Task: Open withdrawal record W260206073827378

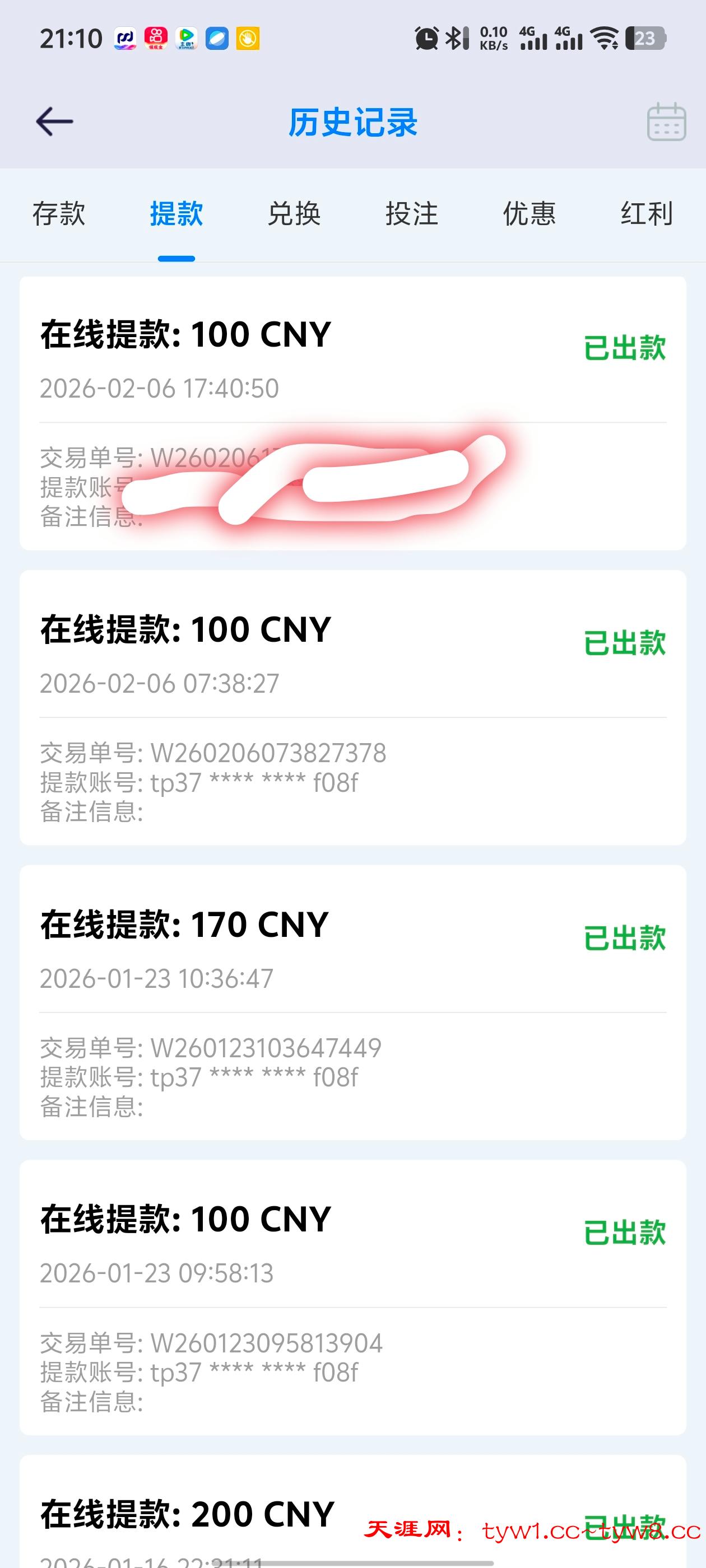Action: tap(352, 707)
